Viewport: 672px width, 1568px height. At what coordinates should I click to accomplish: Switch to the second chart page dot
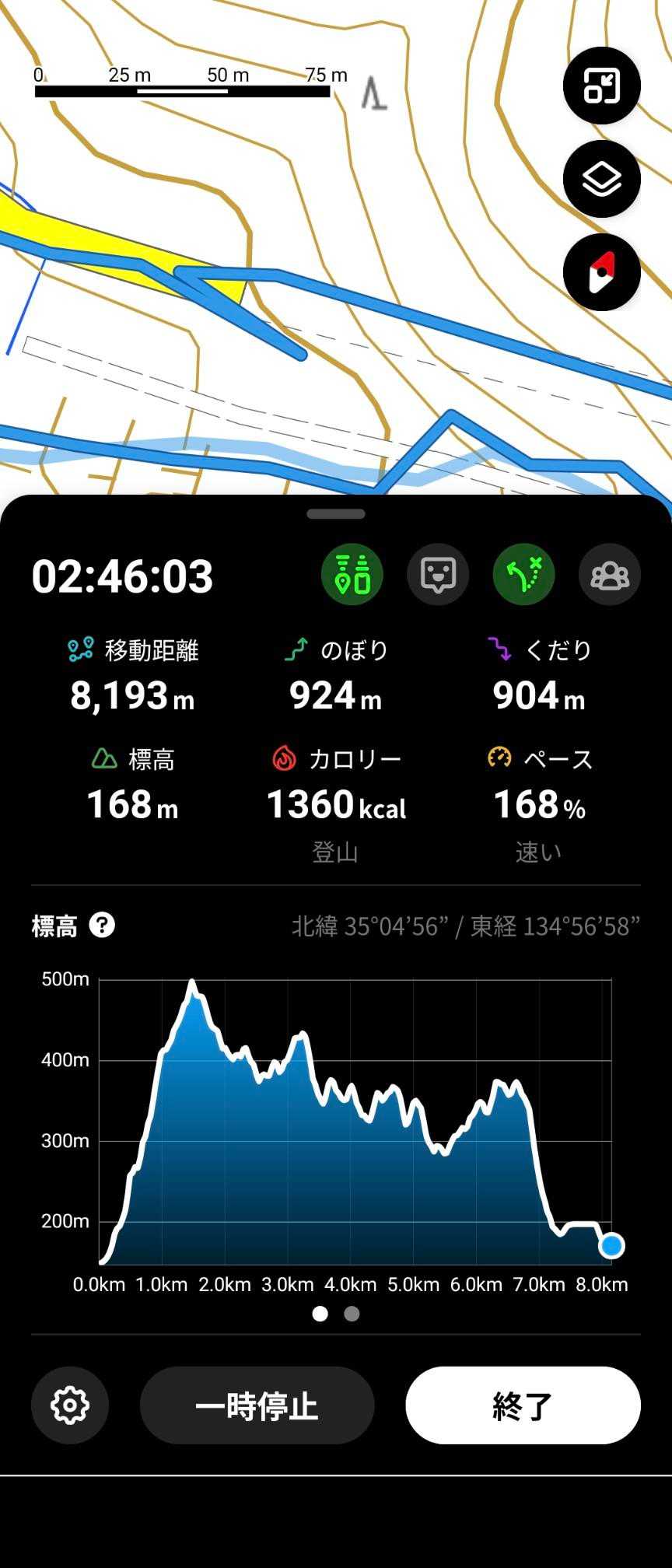[352, 1314]
